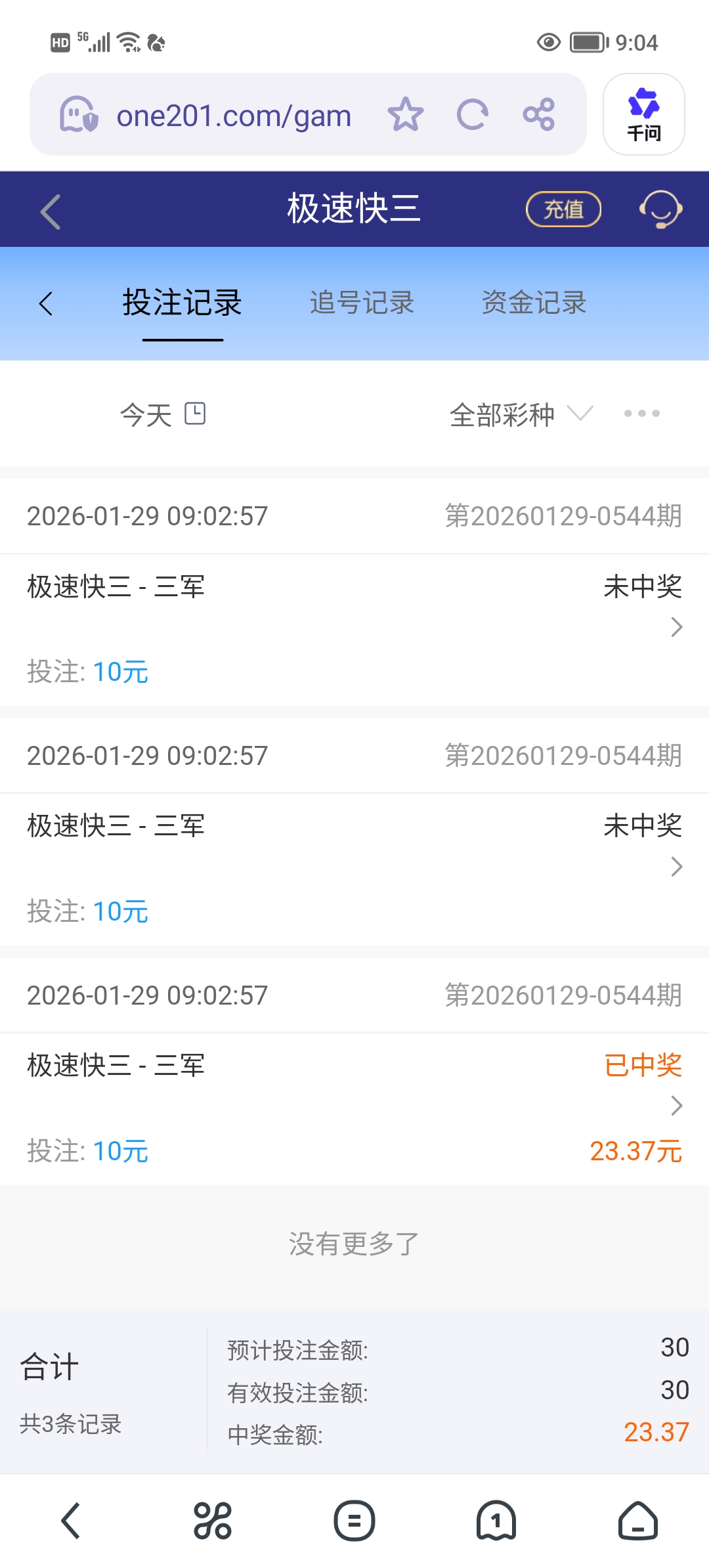
Task: Expand the 已中奖 record details
Action: click(x=675, y=1106)
